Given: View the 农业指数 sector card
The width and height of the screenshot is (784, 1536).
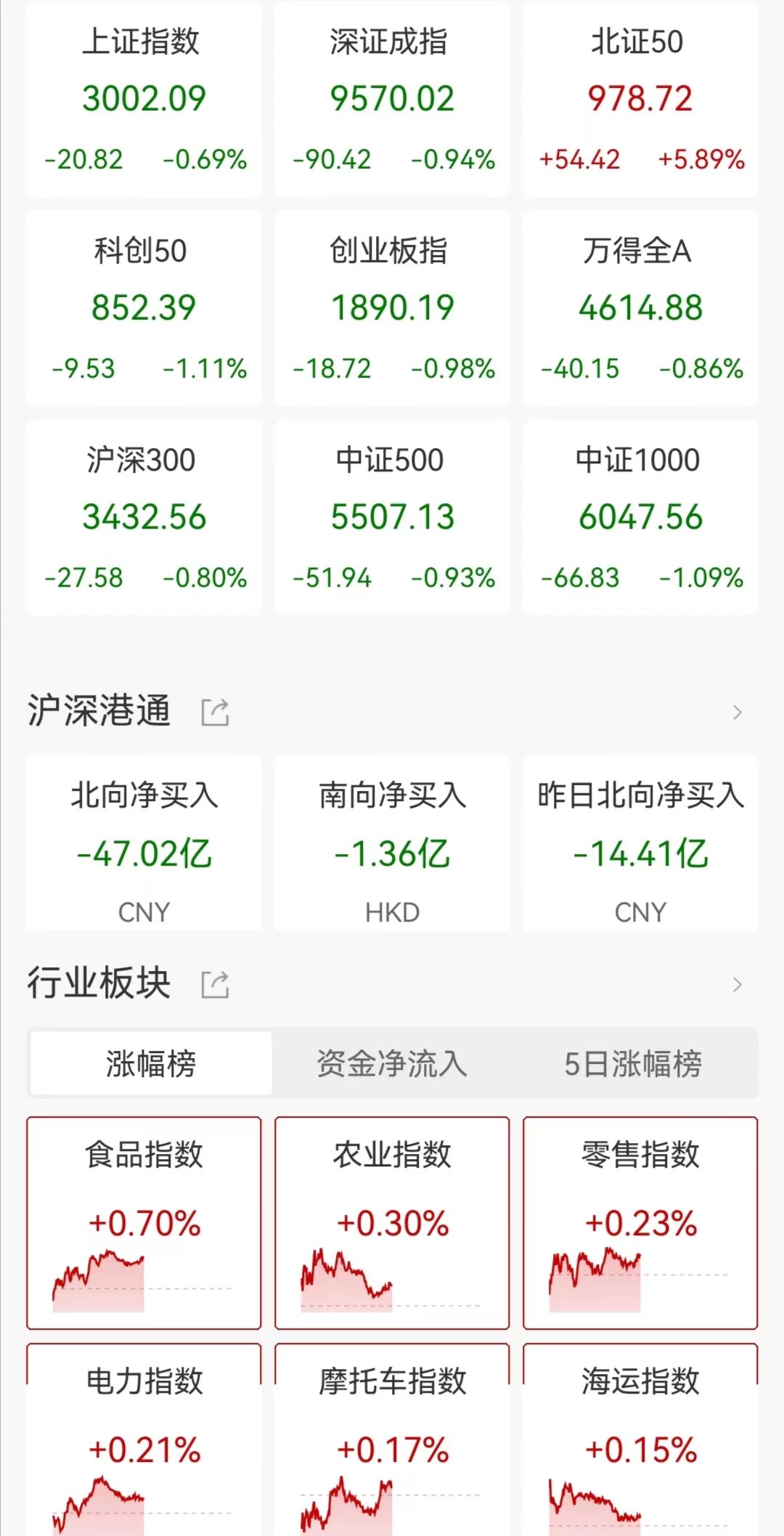Looking at the screenshot, I should 392,1223.
